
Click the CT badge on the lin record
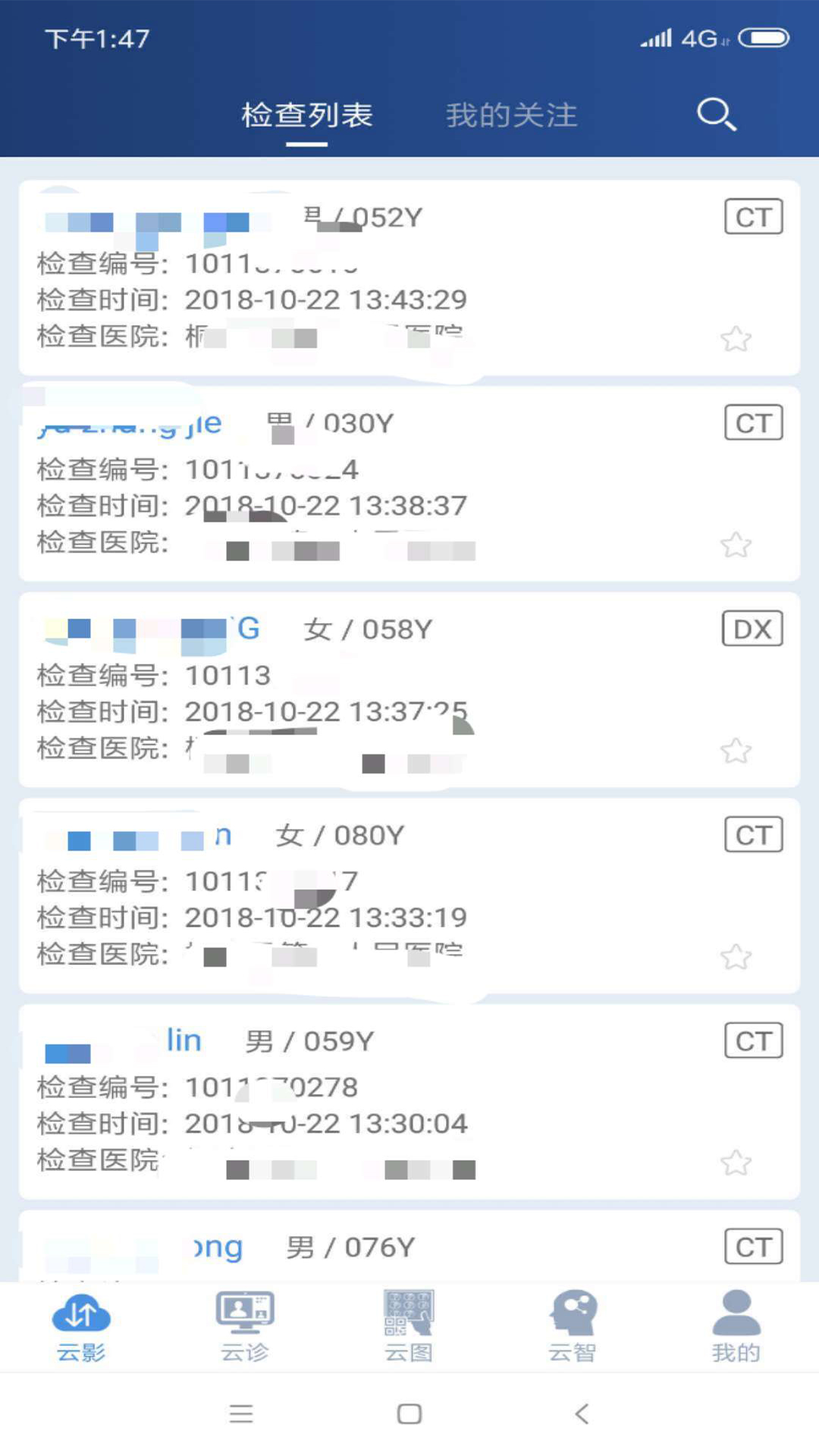[752, 1040]
